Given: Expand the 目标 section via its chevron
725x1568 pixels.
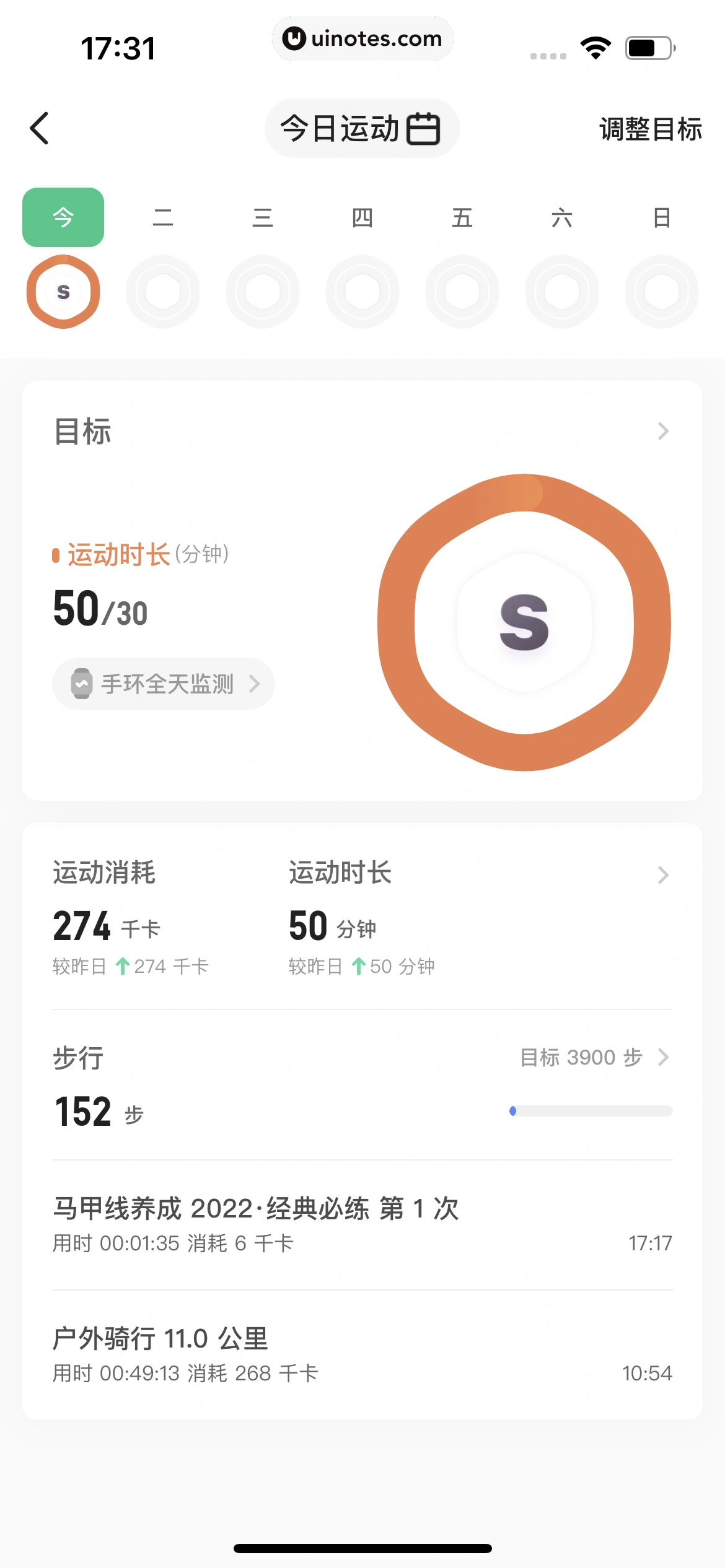Looking at the screenshot, I should 663,431.
